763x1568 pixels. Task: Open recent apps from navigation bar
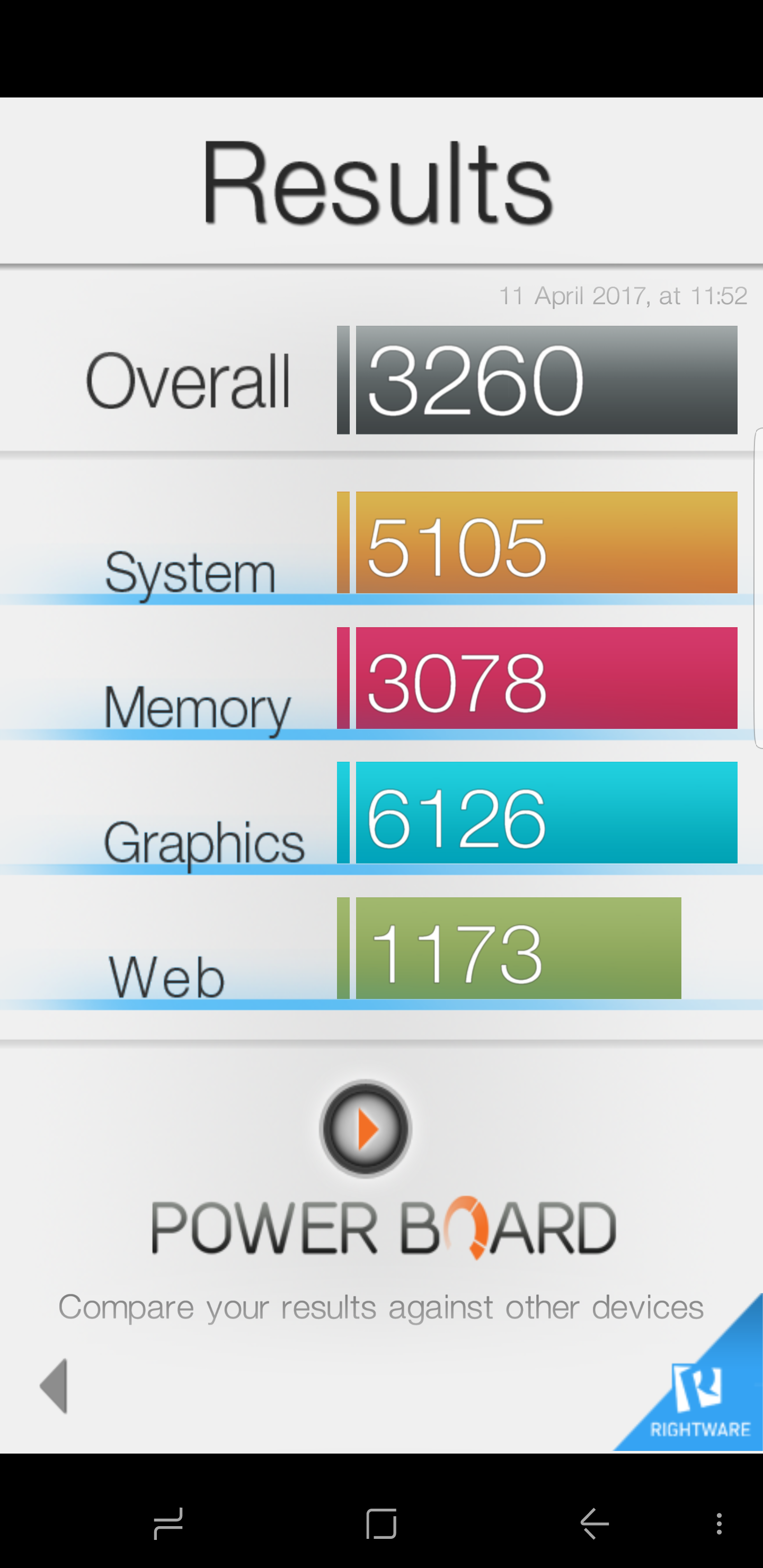(168, 1524)
